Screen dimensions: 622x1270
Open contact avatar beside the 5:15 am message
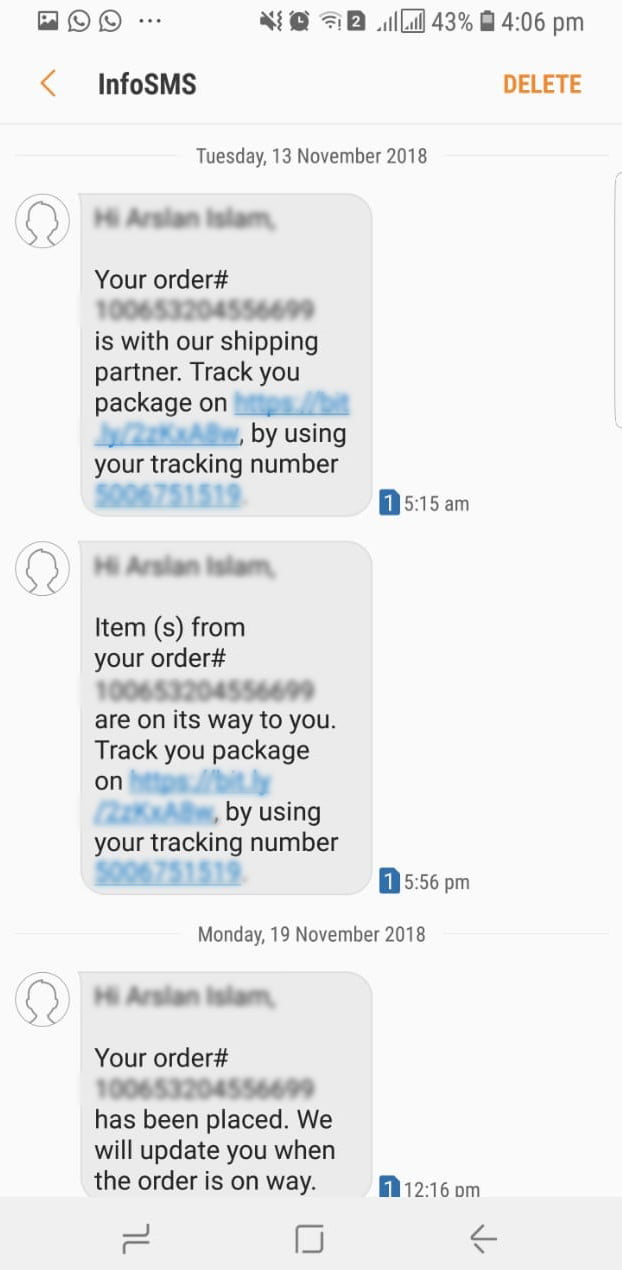point(42,221)
